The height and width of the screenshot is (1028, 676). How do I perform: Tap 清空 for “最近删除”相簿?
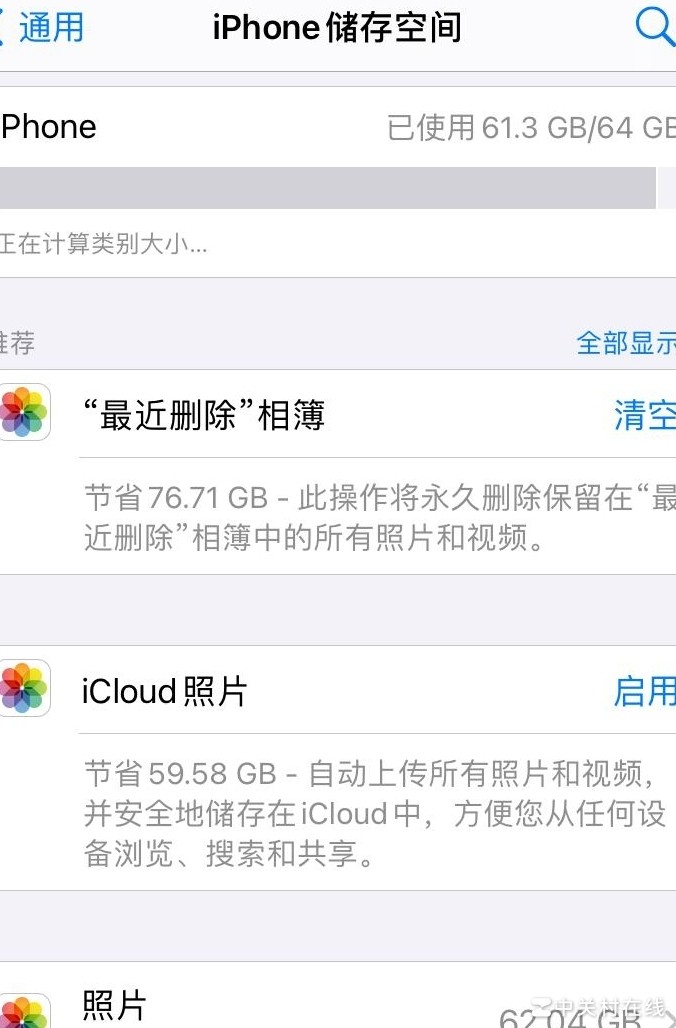(x=644, y=416)
